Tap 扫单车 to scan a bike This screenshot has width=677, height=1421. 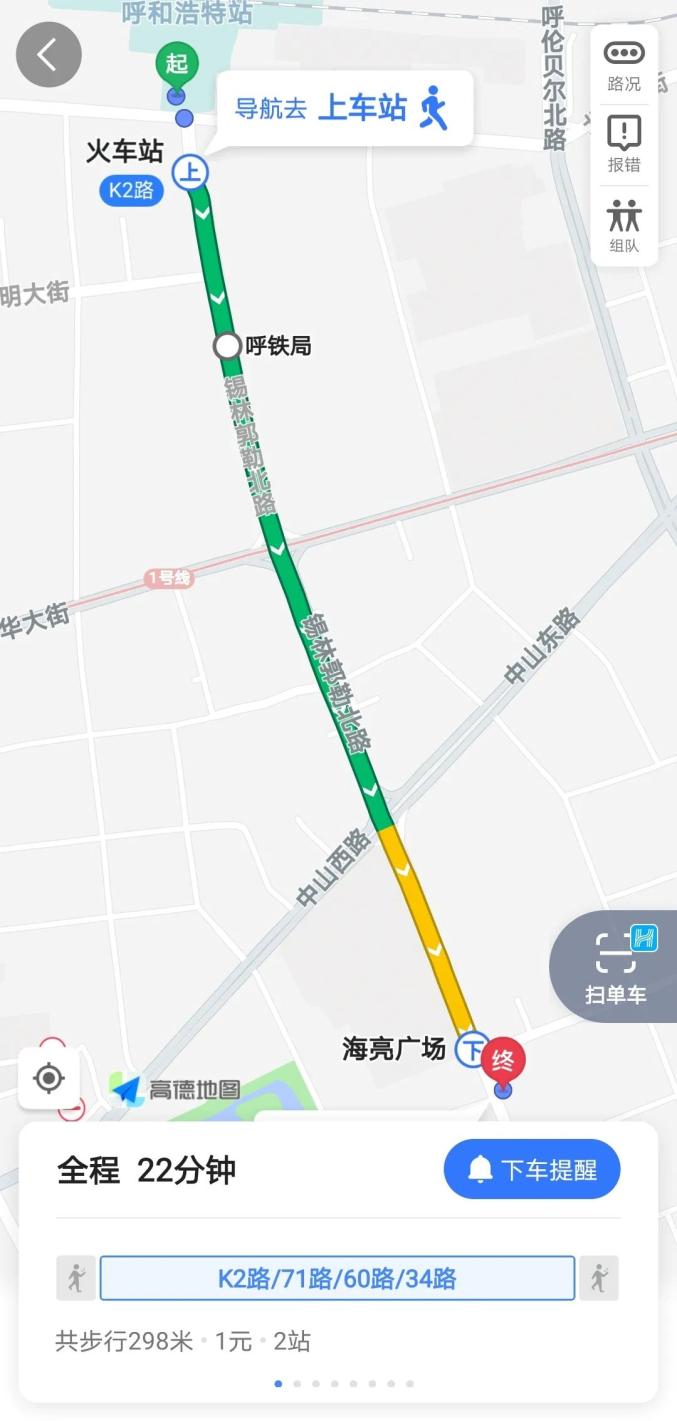coord(616,966)
